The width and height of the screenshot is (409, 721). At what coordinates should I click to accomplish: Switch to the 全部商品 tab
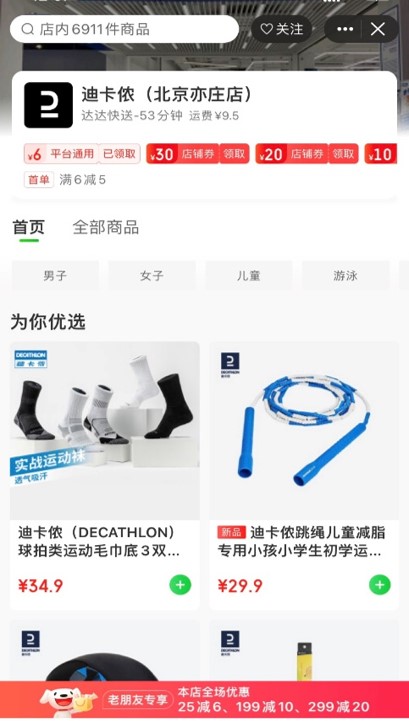(106, 227)
